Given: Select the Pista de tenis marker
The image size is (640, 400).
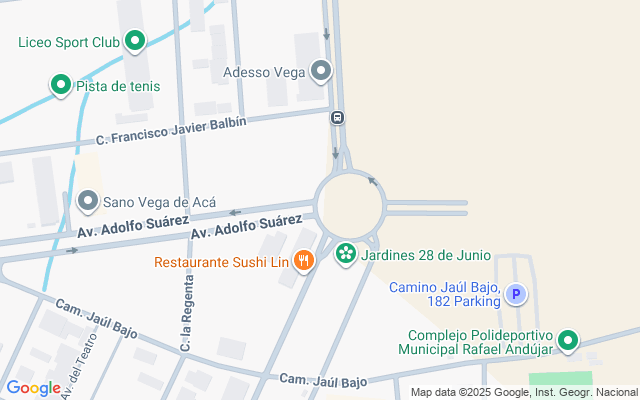Looking at the screenshot, I should (x=60, y=86).
